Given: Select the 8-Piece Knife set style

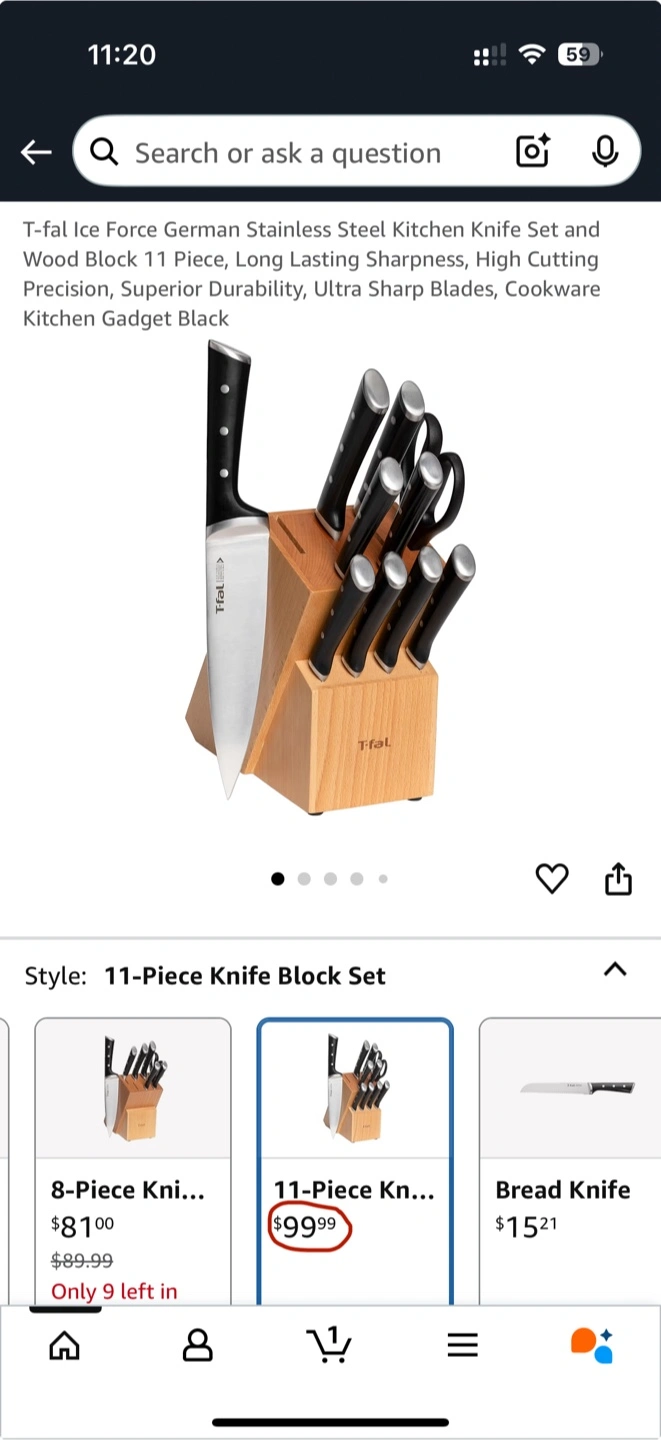Looking at the screenshot, I should point(133,1162).
